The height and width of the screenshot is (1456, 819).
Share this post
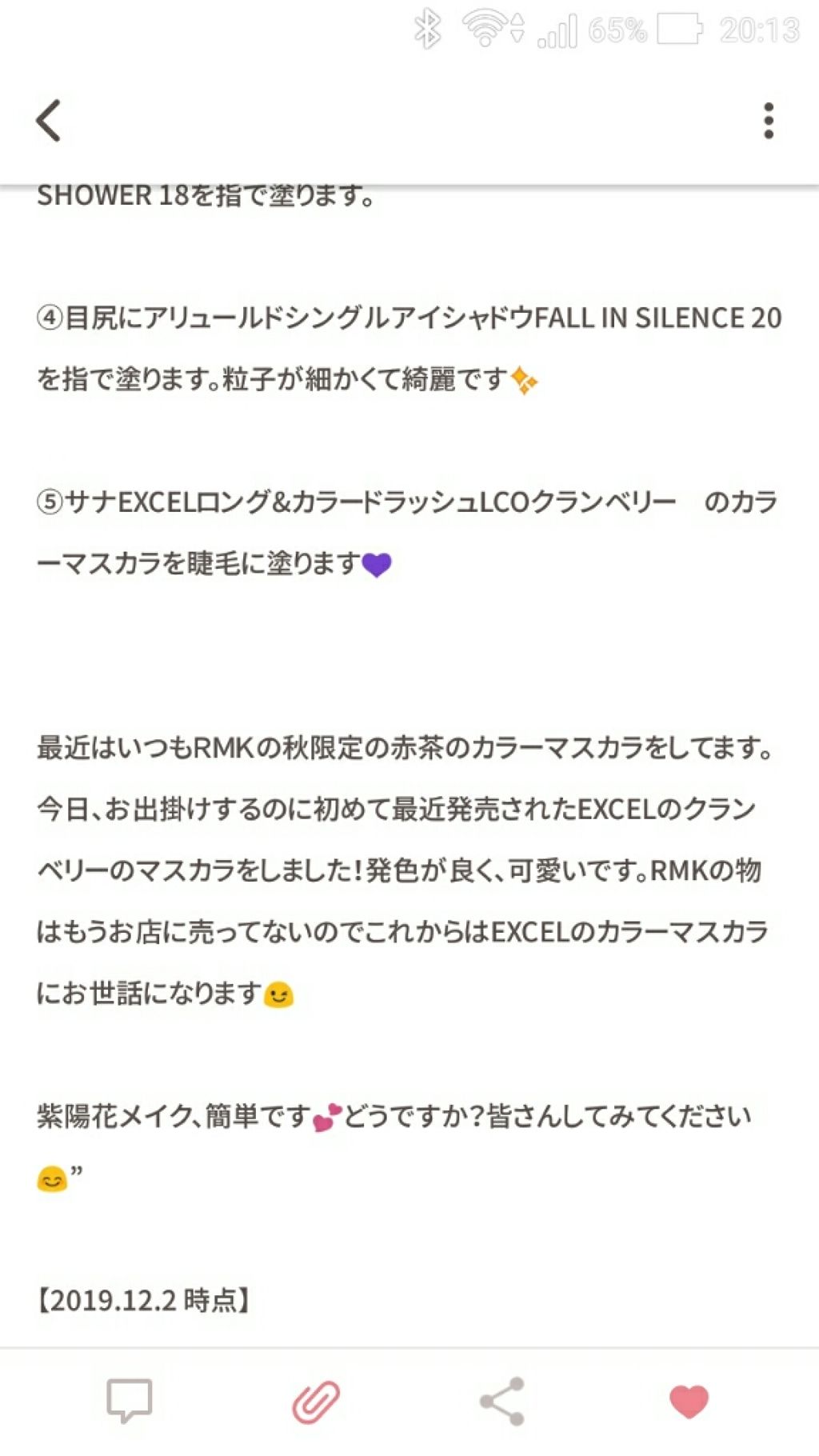[x=502, y=1401]
